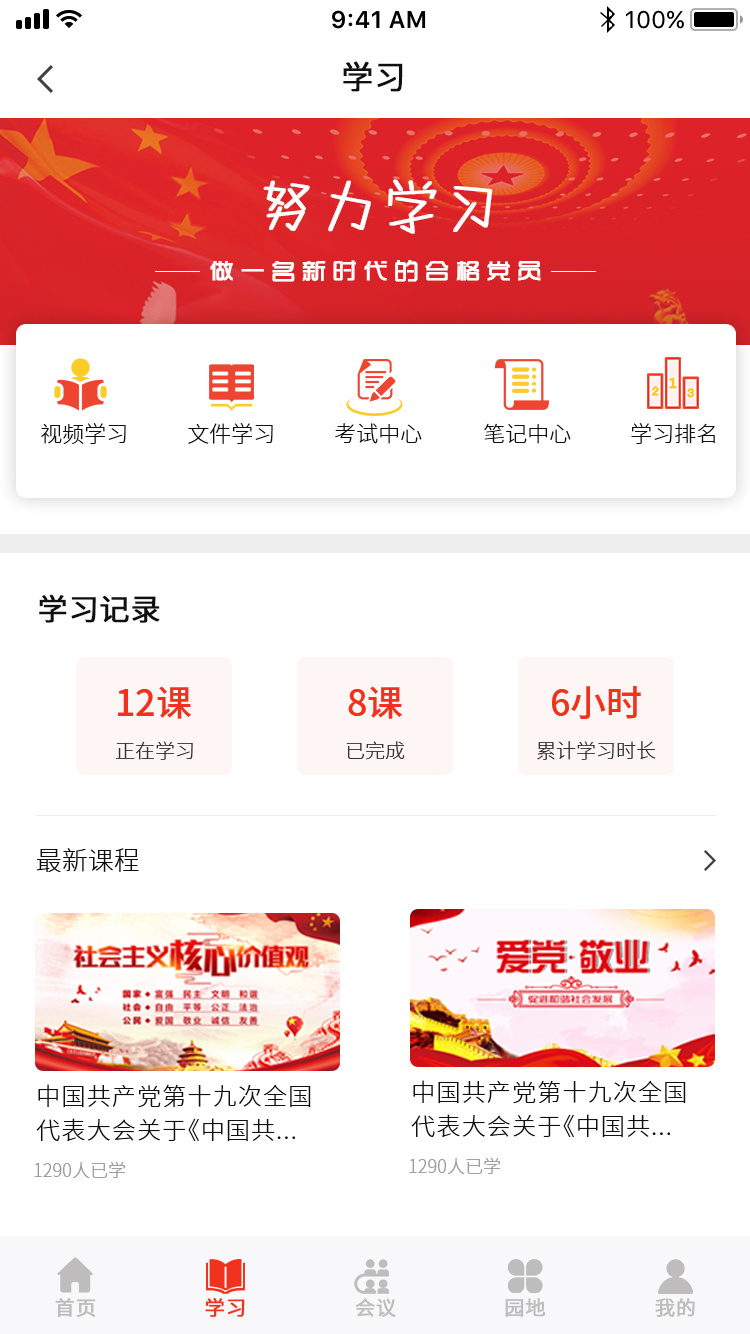Open 文件学习 document learning
750x1334 pixels.
click(231, 401)
